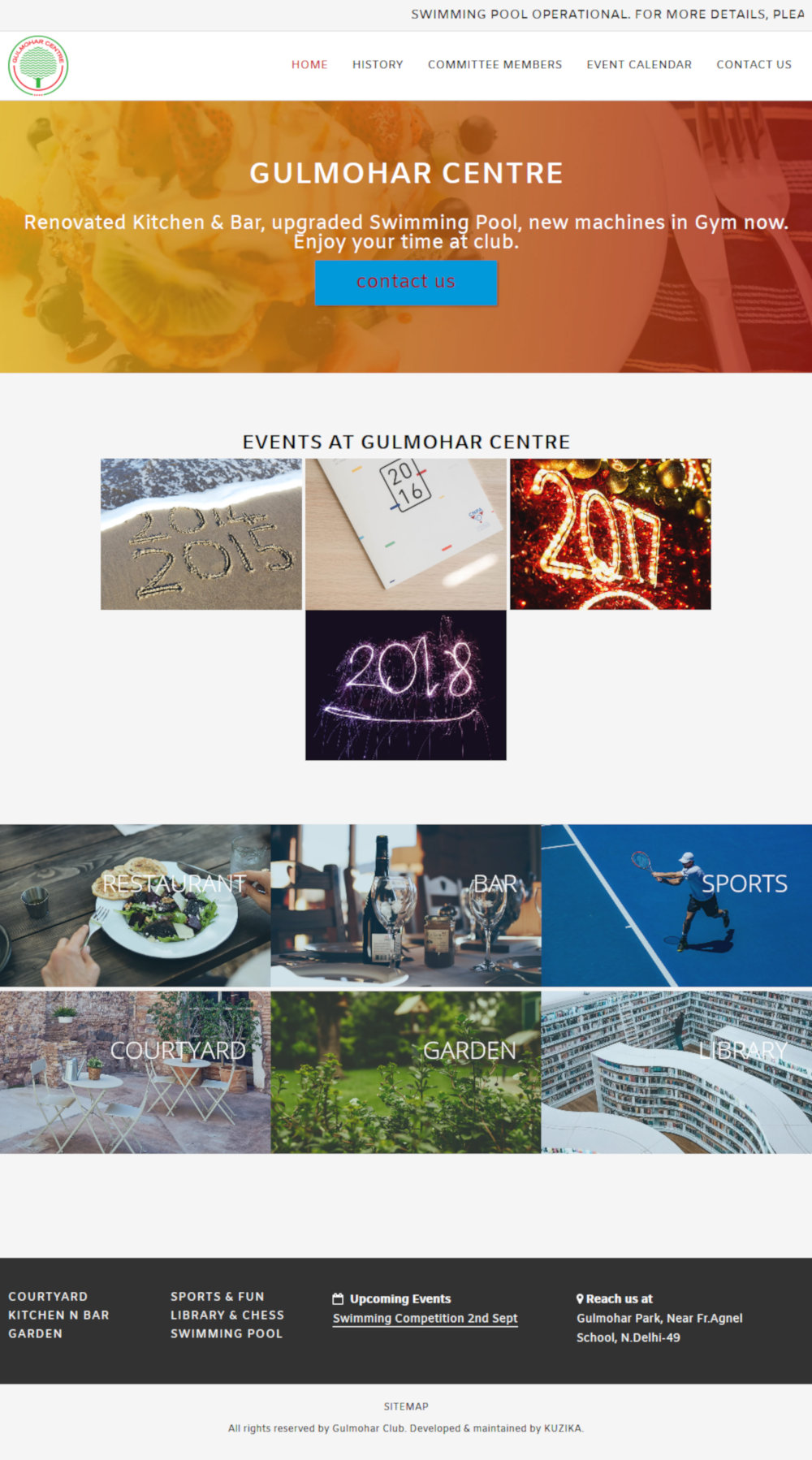The width and height of the screenshot is (812, 1460).
Task: Open the Sitemap link
Action: click(406, 1406)
